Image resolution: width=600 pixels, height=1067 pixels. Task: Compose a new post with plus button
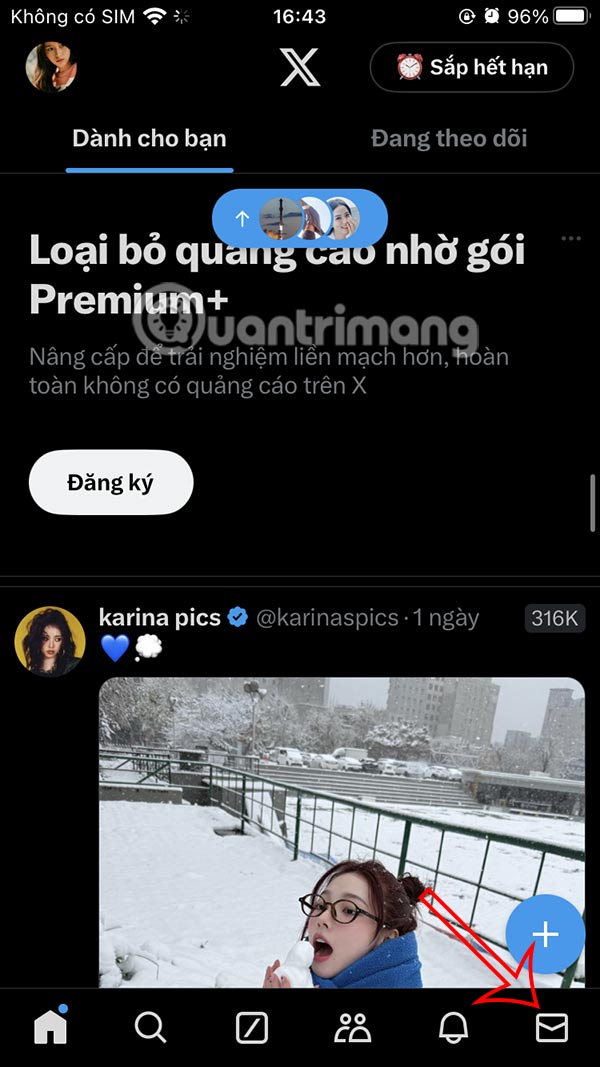tap(545, 934)
